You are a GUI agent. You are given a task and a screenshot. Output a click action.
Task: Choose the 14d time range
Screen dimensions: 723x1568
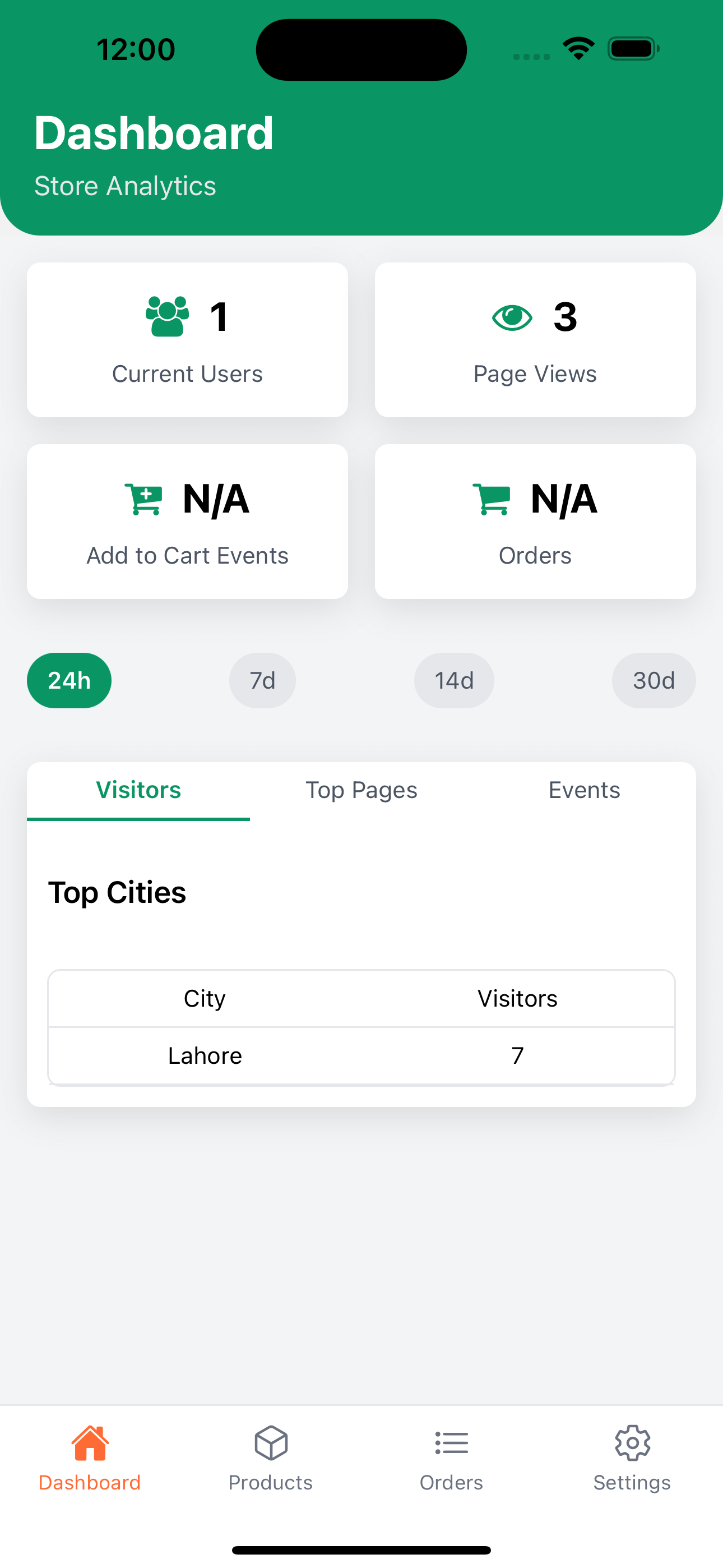(454, 680)
